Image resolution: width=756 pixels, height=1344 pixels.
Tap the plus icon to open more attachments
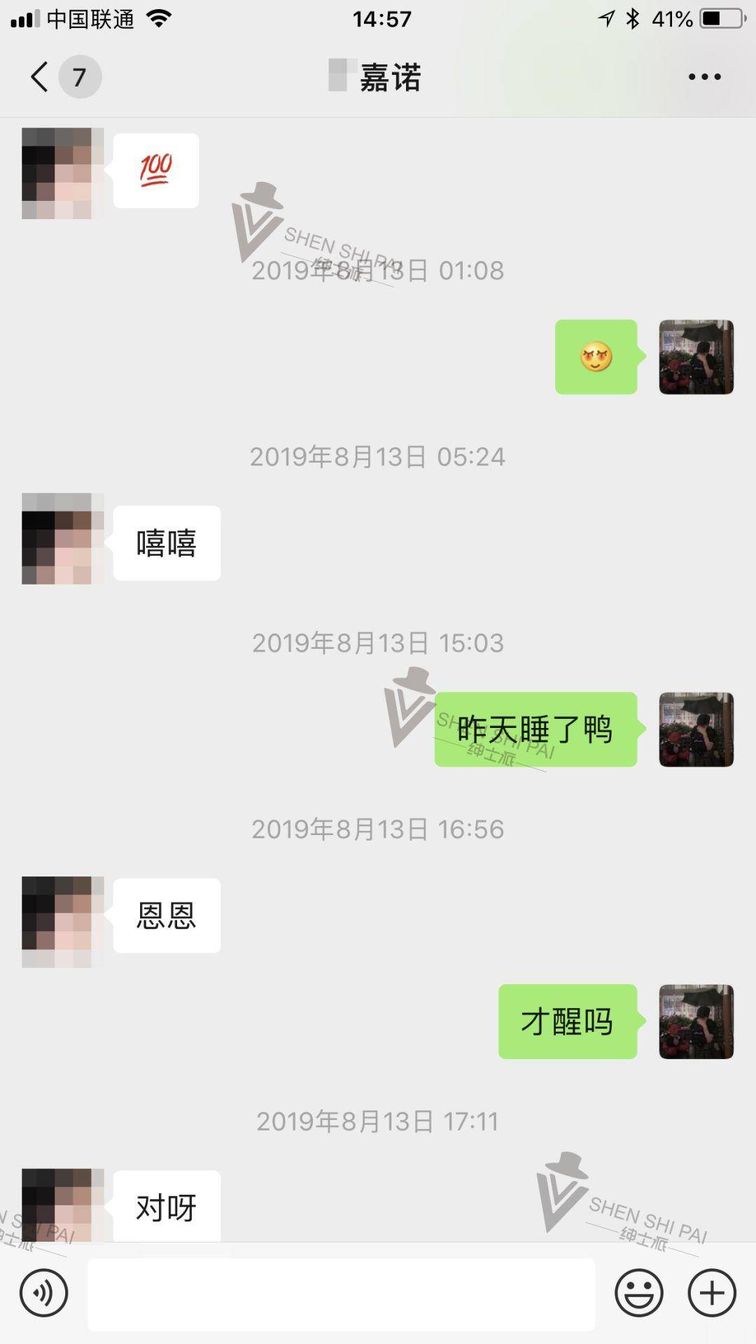(x=712, y=1292)
